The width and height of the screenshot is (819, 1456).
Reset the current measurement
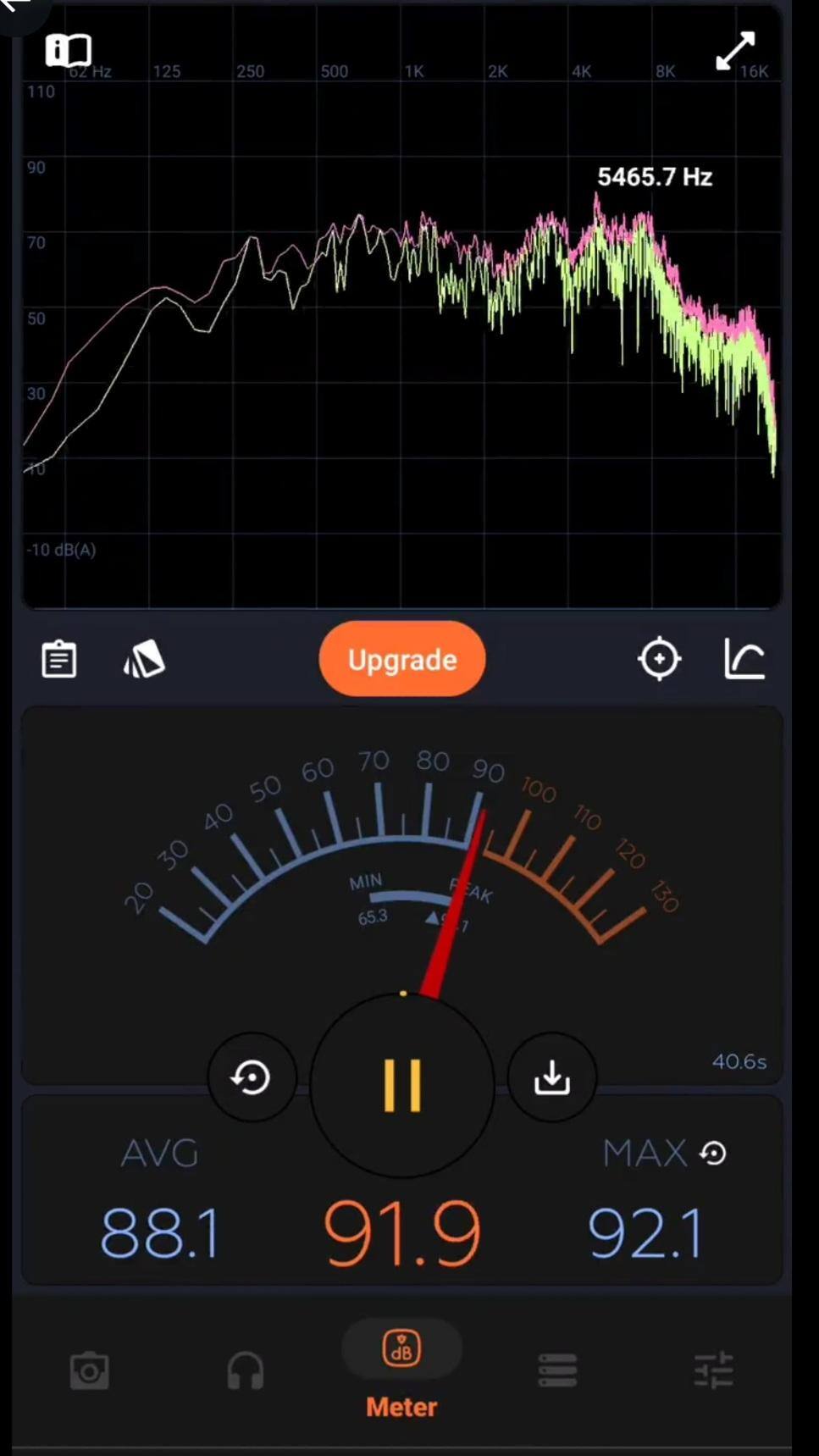[252, 1077]
